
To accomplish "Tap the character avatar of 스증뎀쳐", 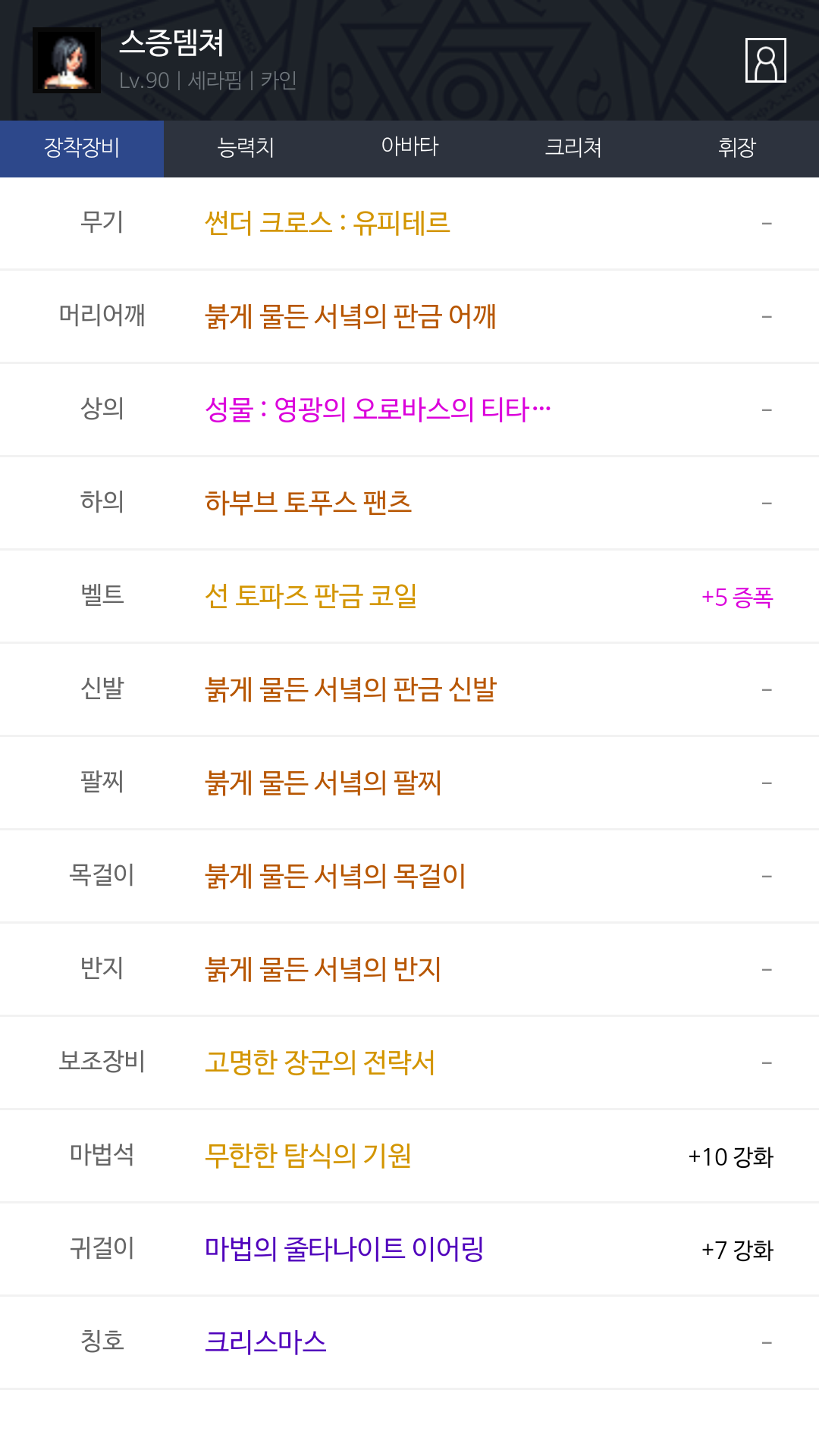I will tap(67, 60).
